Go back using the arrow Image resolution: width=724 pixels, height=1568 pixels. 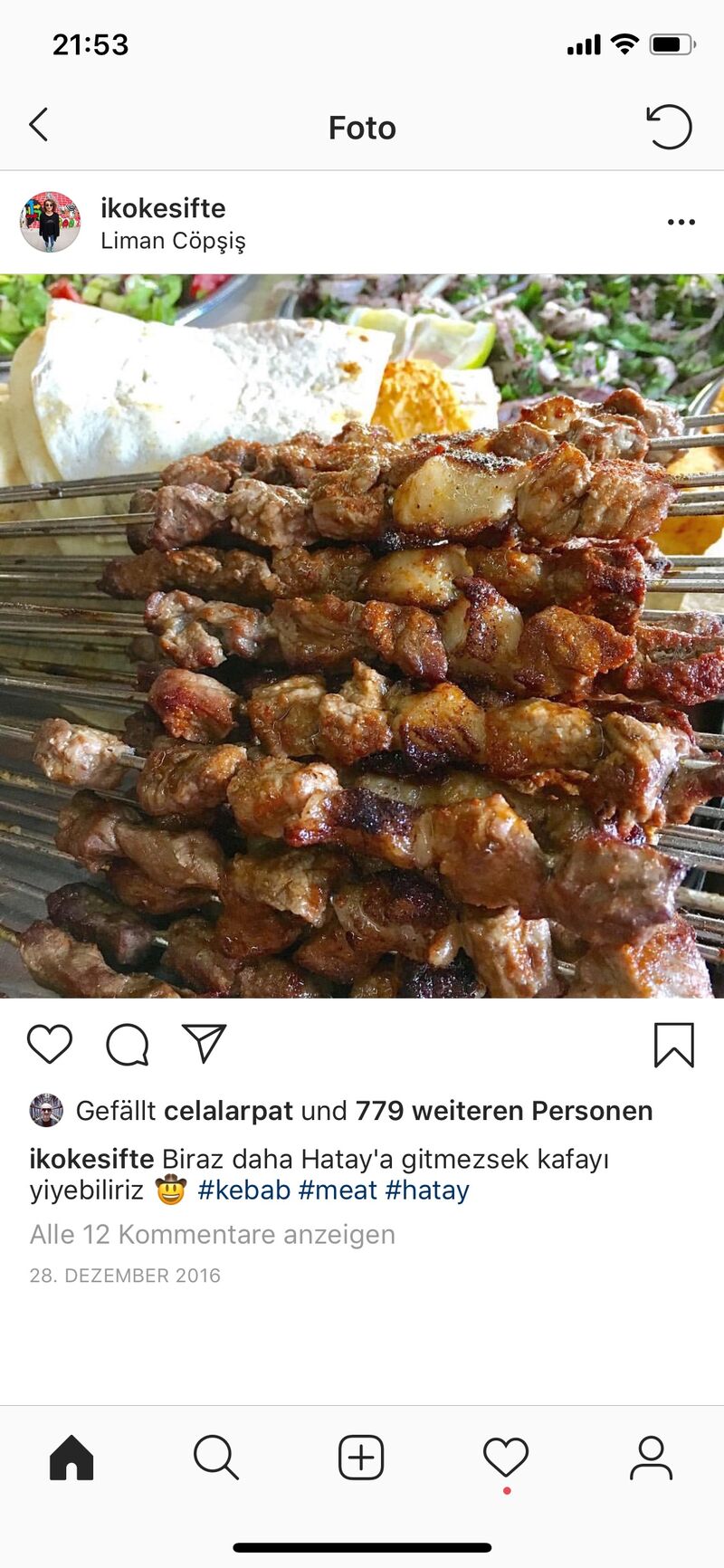click(38, 126)
